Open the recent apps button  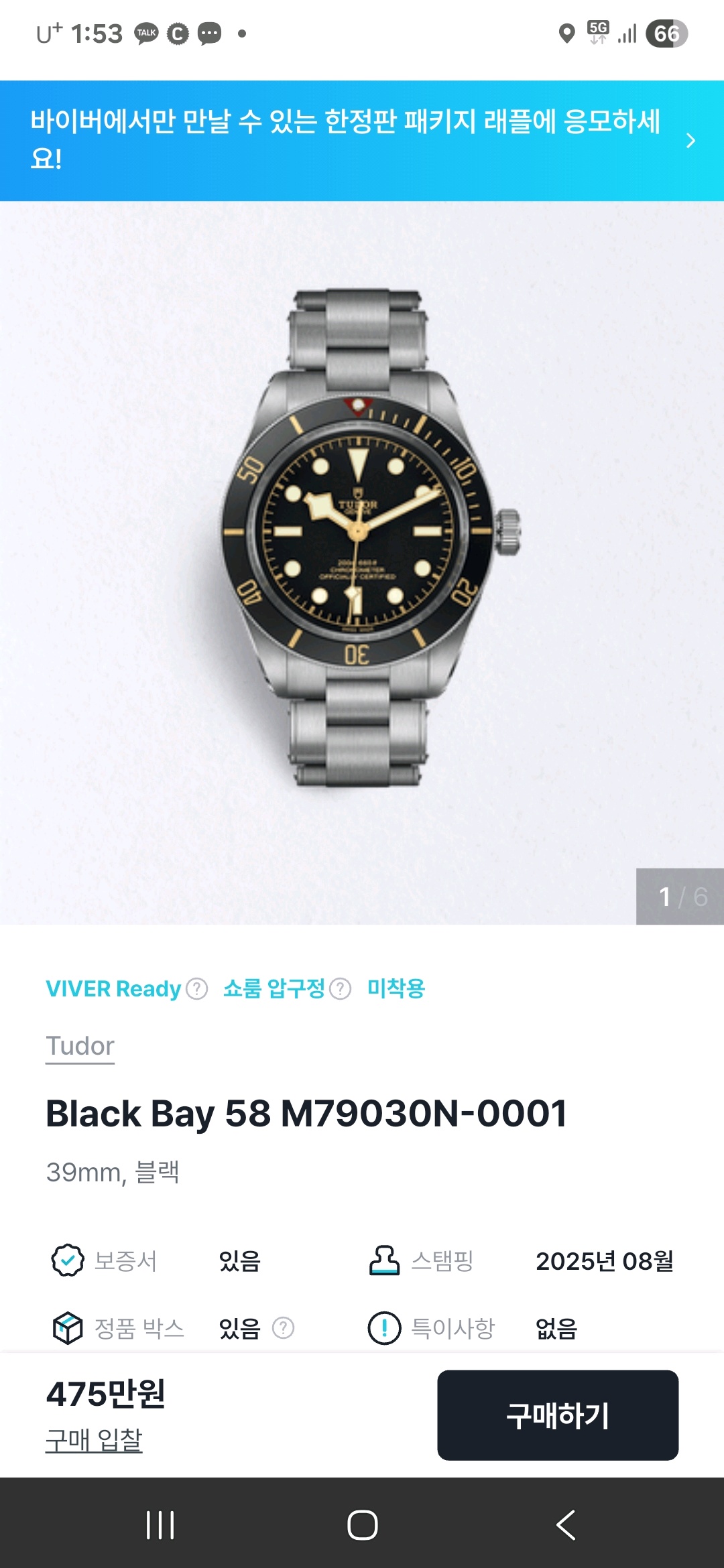(x=160, y=1525)
